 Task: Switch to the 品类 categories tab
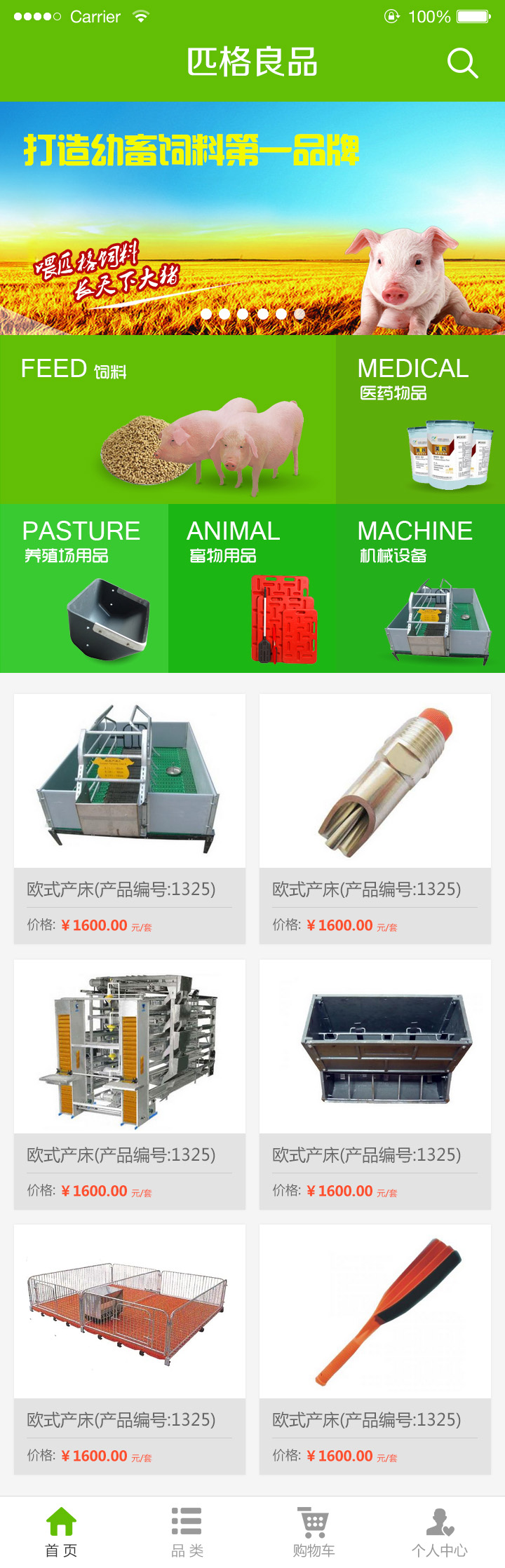point(187,1532)
